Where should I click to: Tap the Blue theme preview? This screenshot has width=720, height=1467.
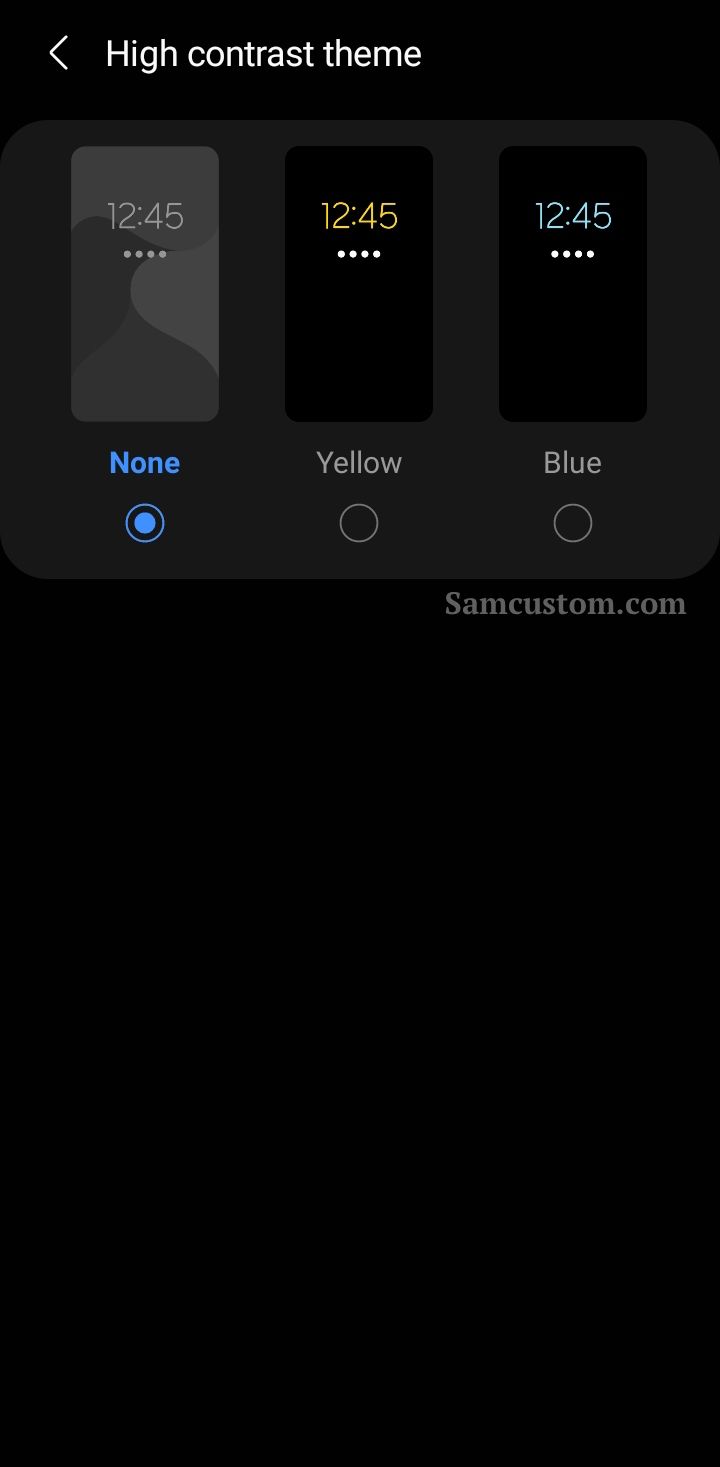point(573,284)
